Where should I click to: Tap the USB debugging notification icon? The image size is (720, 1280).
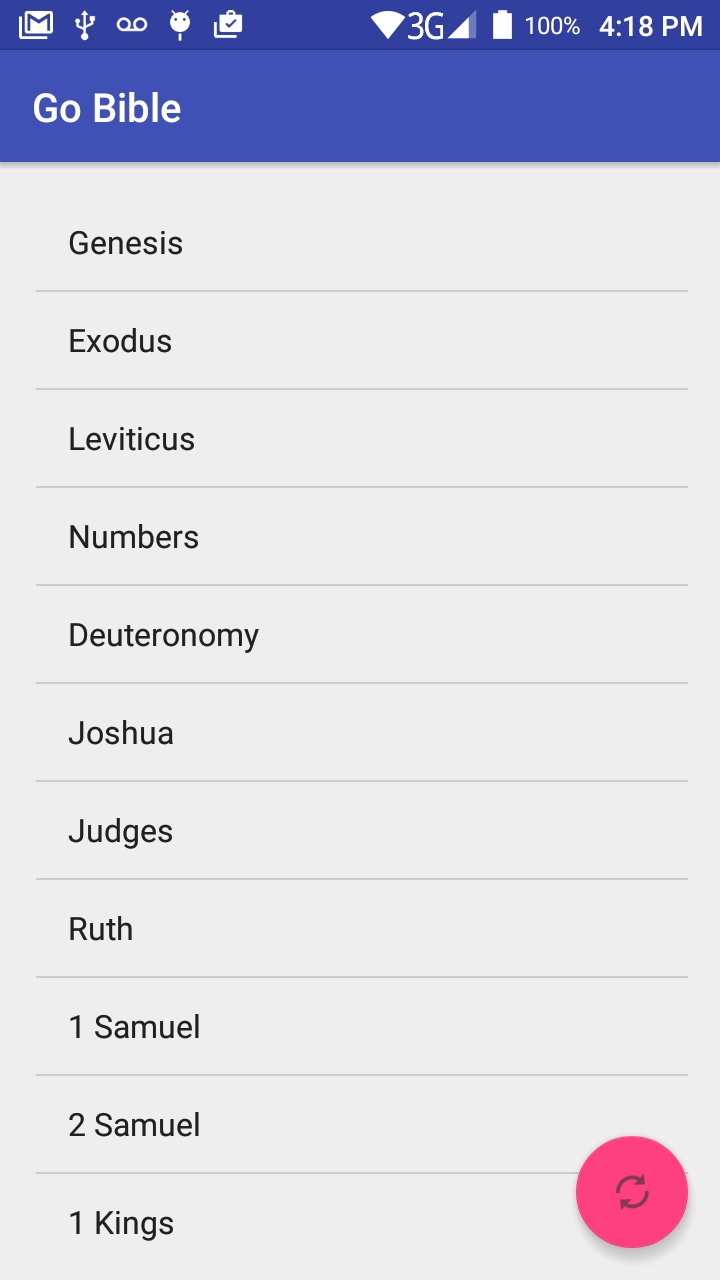pyautogui.click(x=85, y=25)
